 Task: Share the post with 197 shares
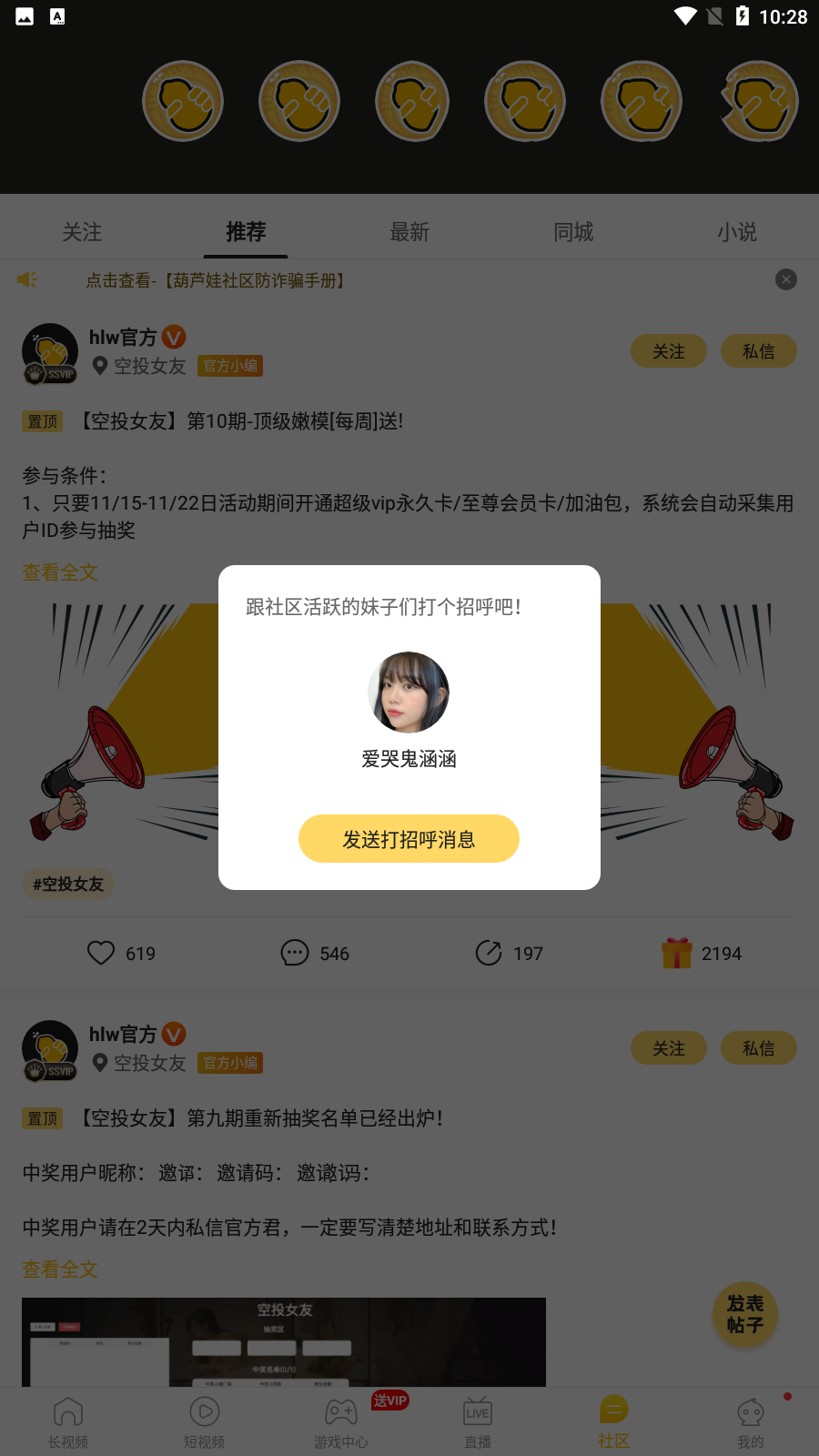(489, 953)
